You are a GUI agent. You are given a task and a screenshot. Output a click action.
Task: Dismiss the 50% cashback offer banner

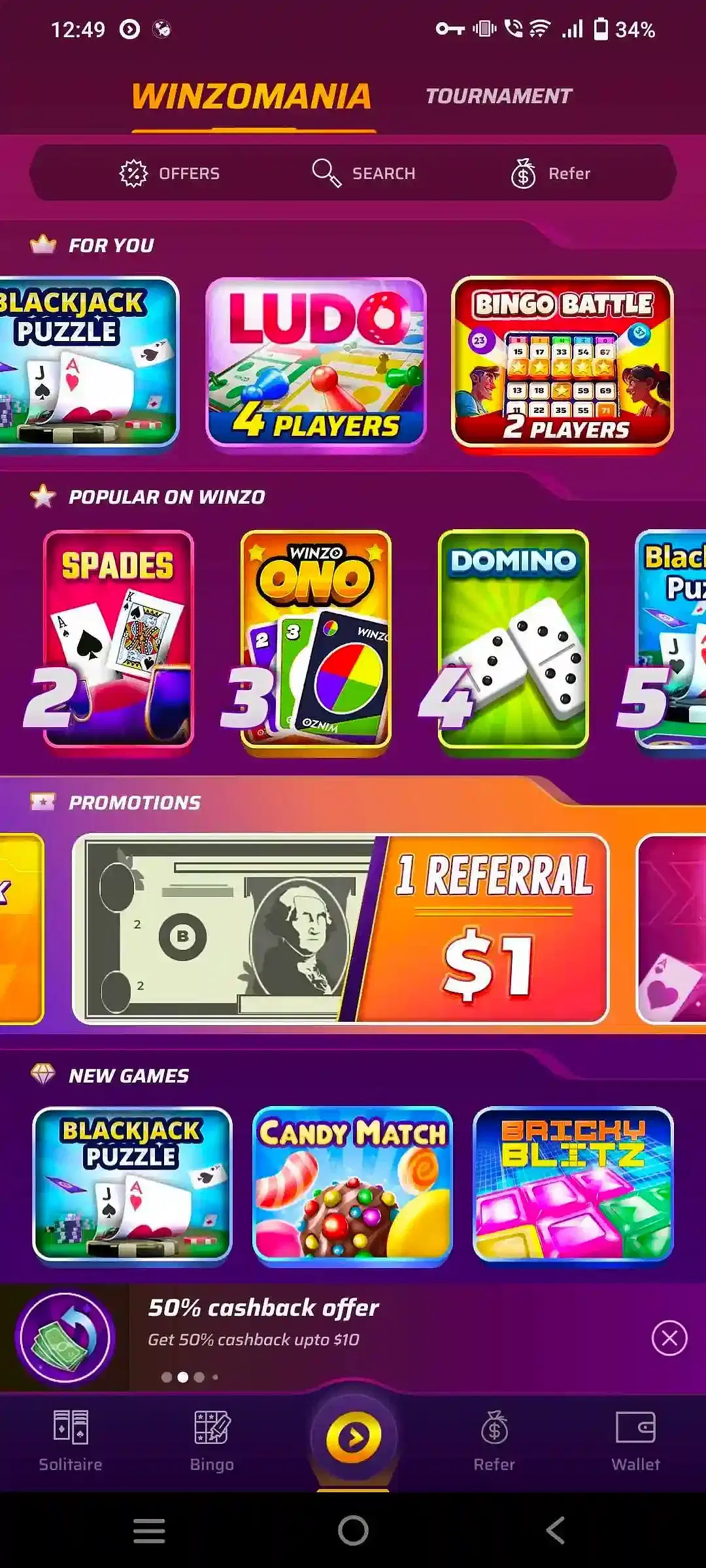[669, 1339]
